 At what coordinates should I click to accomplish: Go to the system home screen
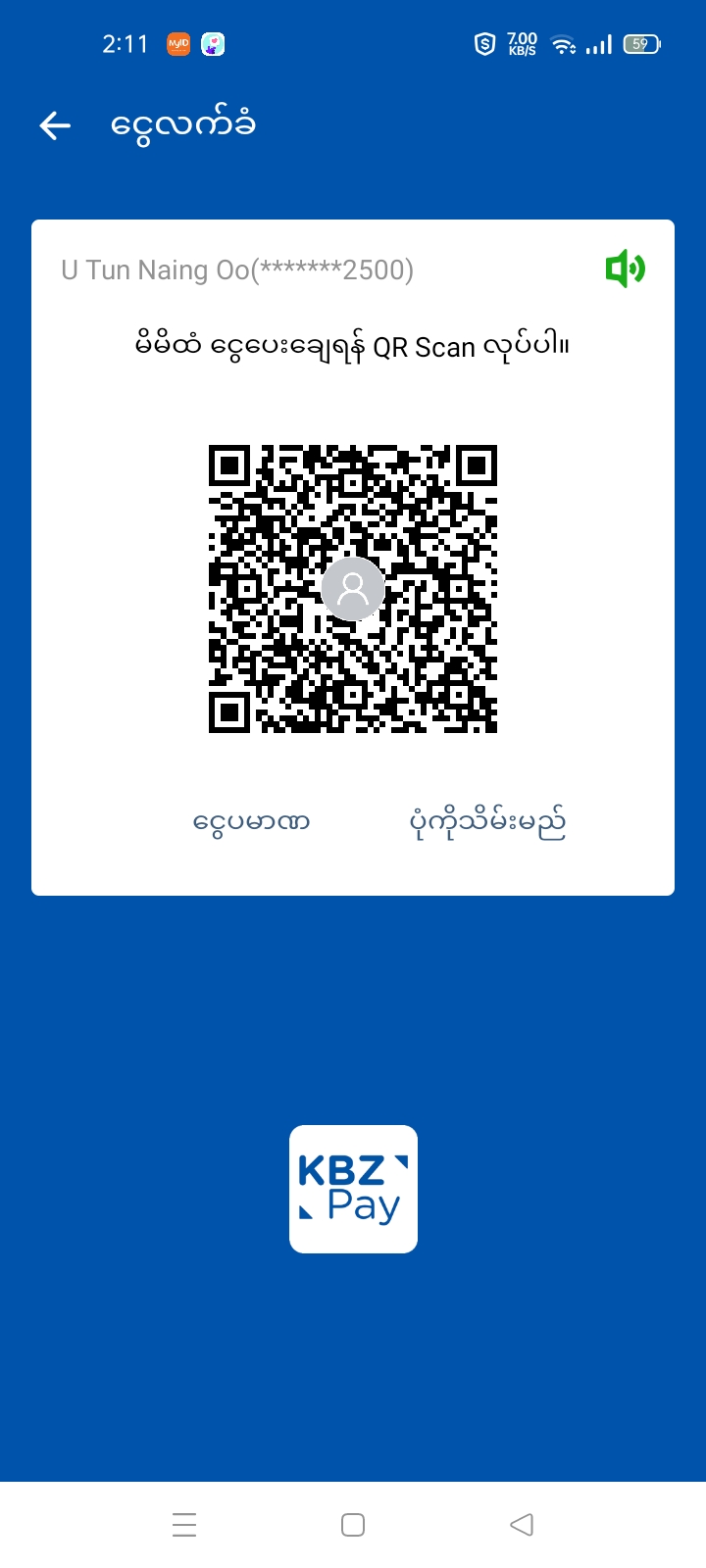(x=353, y=1525)
